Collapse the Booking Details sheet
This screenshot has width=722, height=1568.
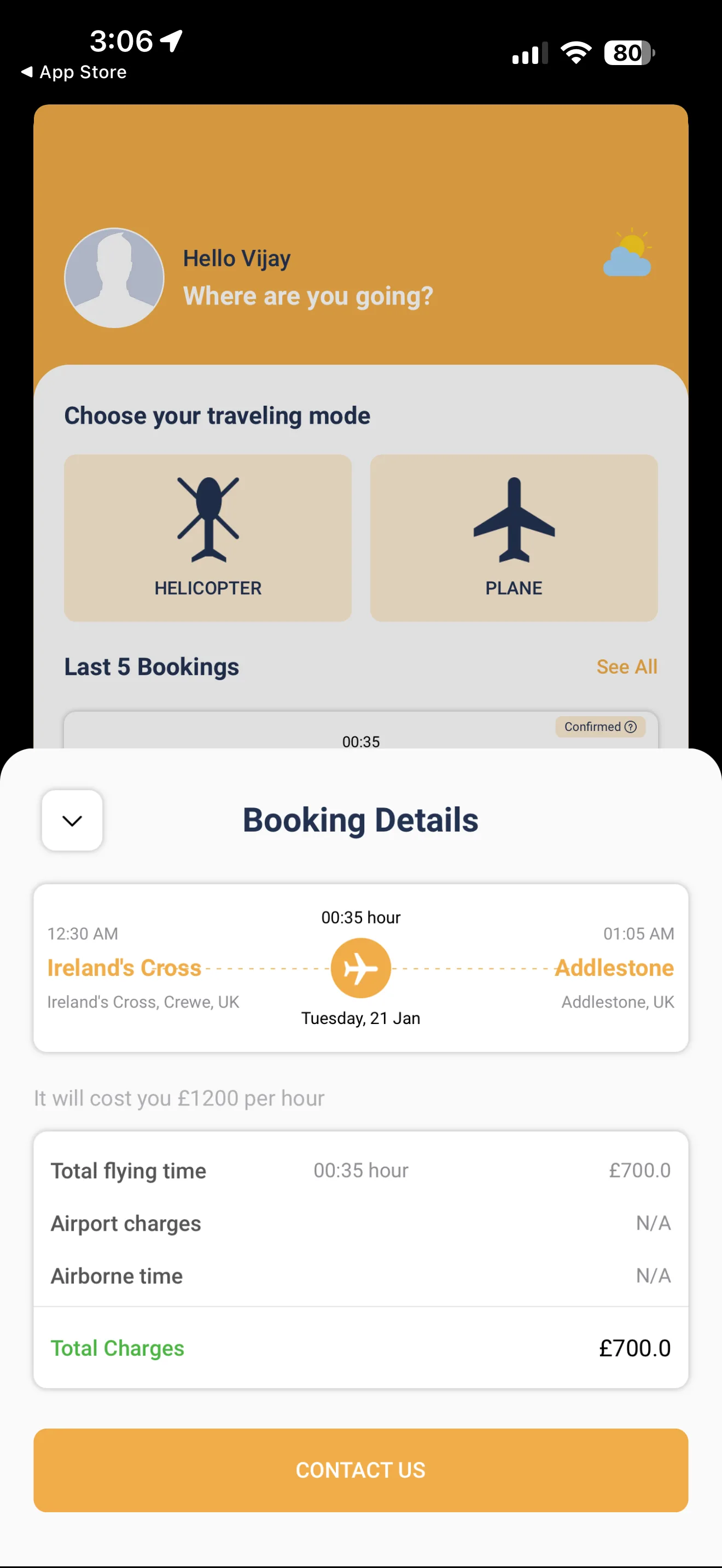[72, 821]
